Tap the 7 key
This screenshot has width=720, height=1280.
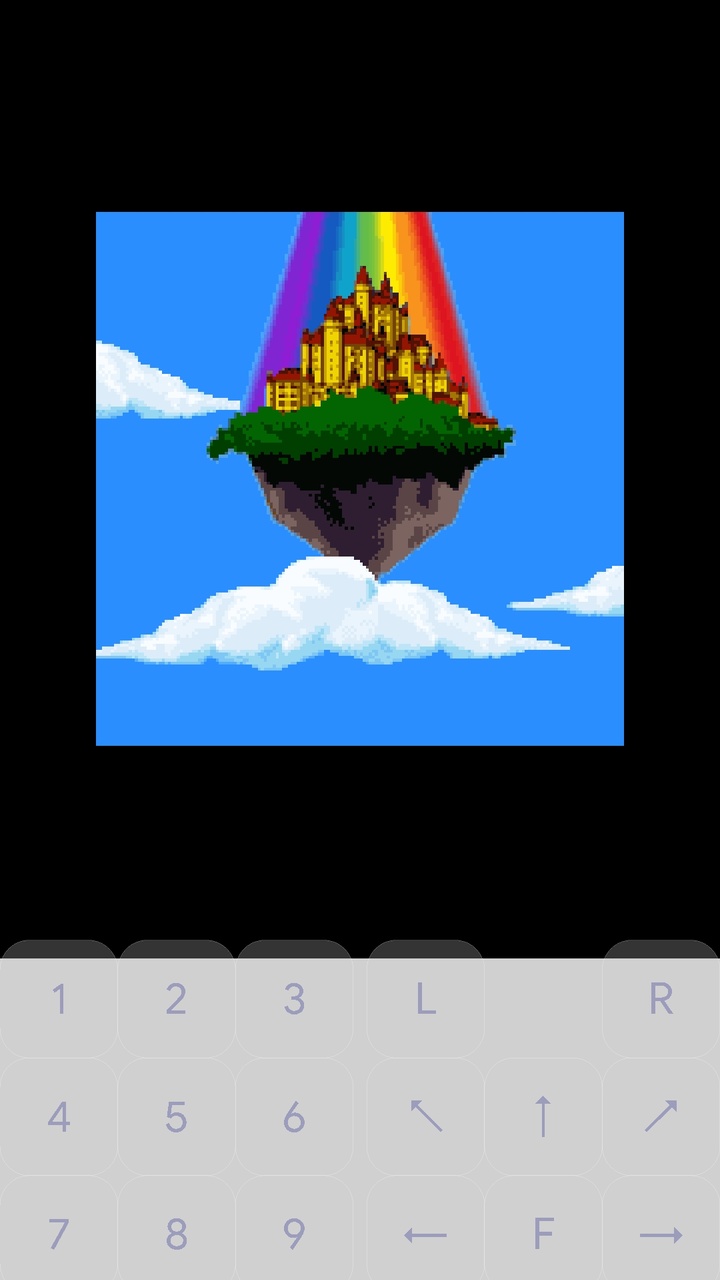59,1234
